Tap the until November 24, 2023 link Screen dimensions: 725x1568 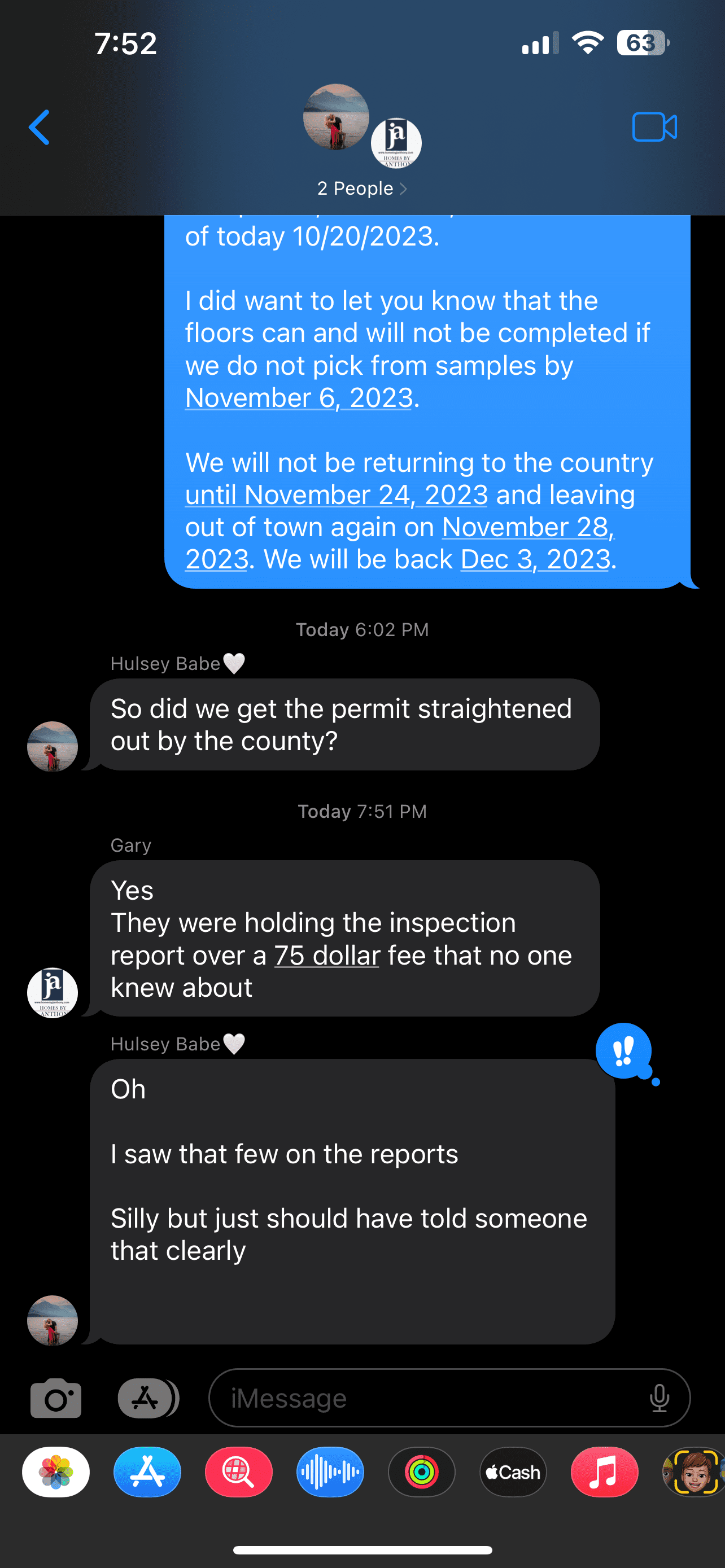[x=336, y=495]
